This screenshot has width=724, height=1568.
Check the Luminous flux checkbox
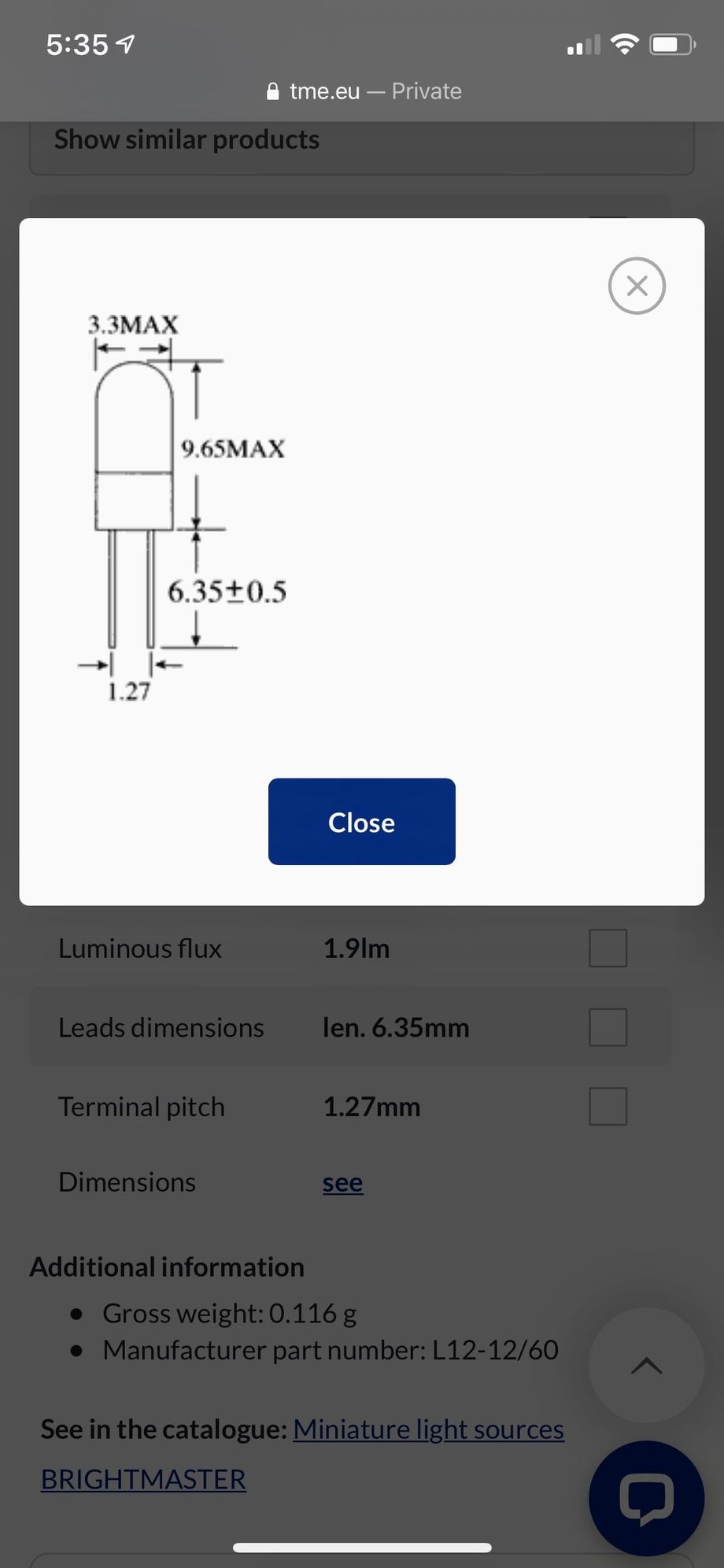click(608, 948)
